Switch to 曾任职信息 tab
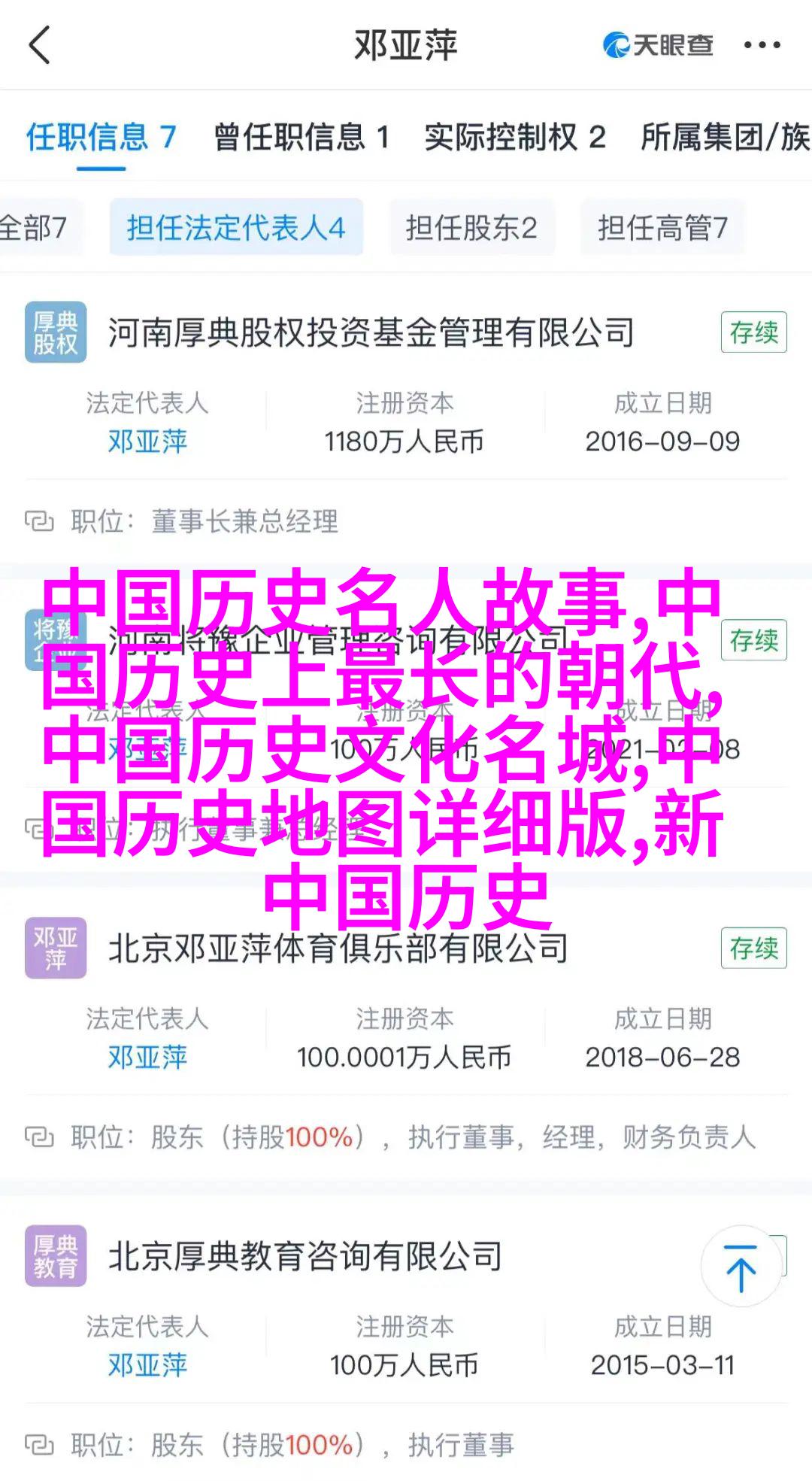This screenshot has width=812, height=1481. coord(301,138)
